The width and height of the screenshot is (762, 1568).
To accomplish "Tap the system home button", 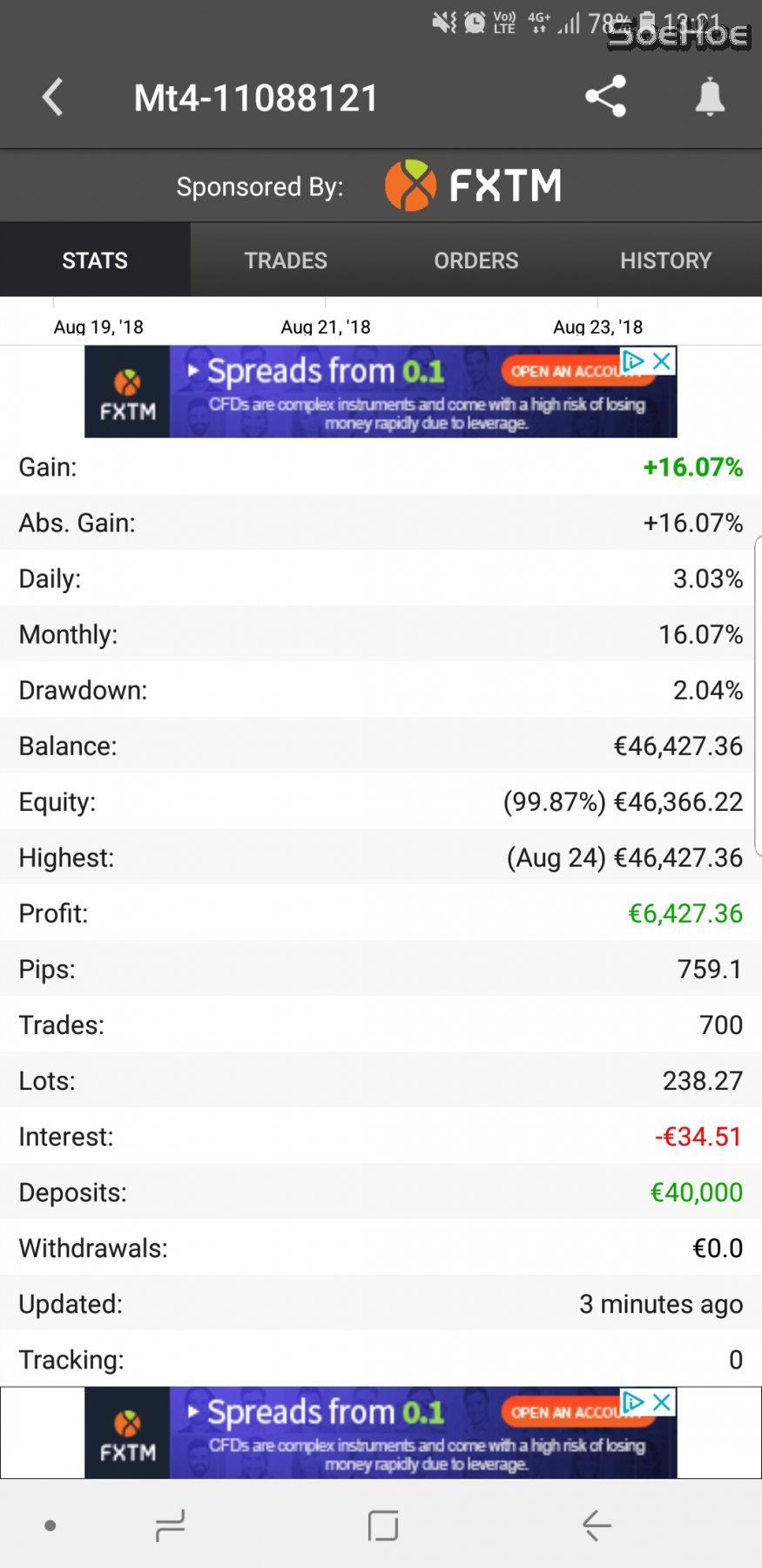I will pyautogui.click(x=382, y=1525).
